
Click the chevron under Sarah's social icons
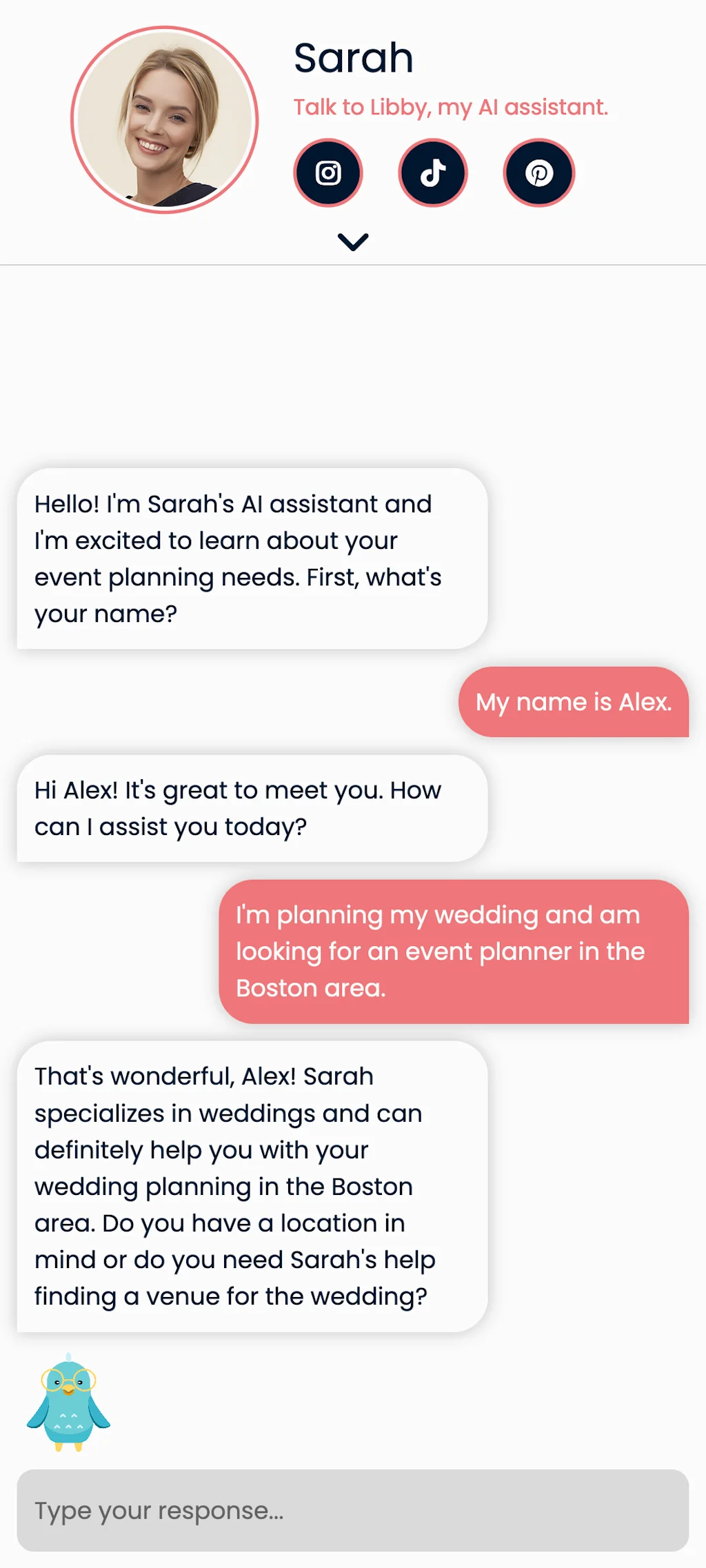click(352, 241)
